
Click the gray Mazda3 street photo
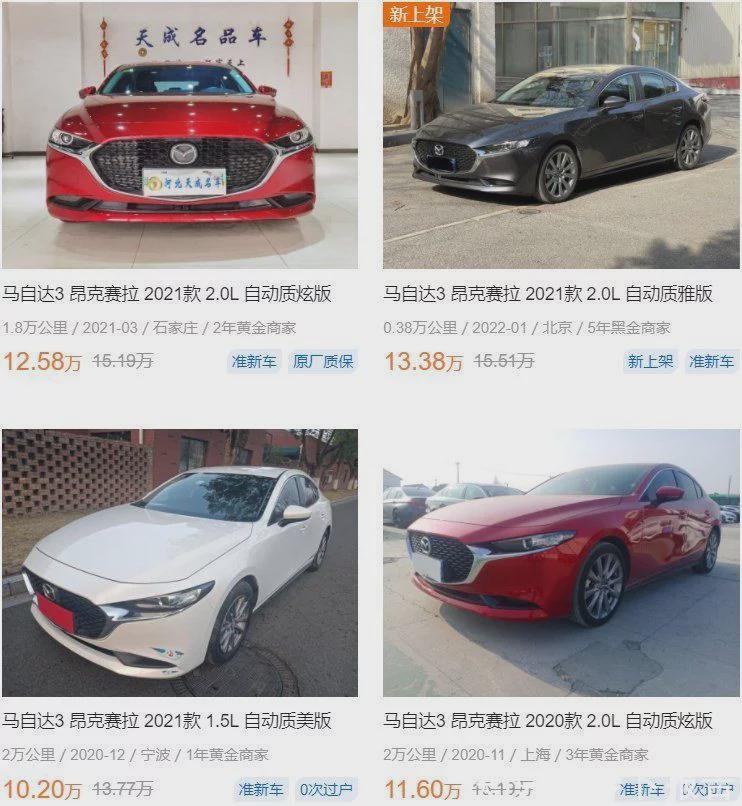click(556, 135)
